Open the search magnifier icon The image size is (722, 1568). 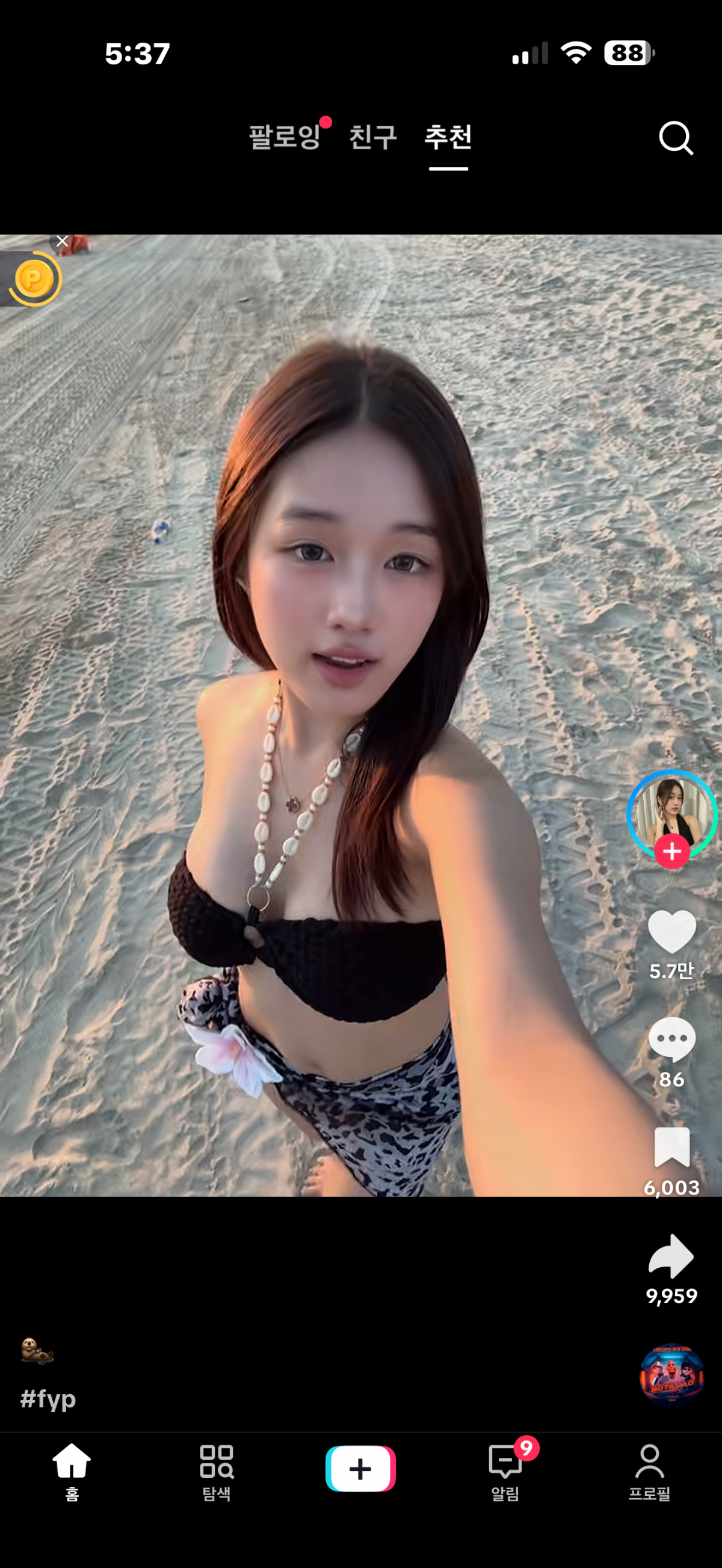point(675,138)
